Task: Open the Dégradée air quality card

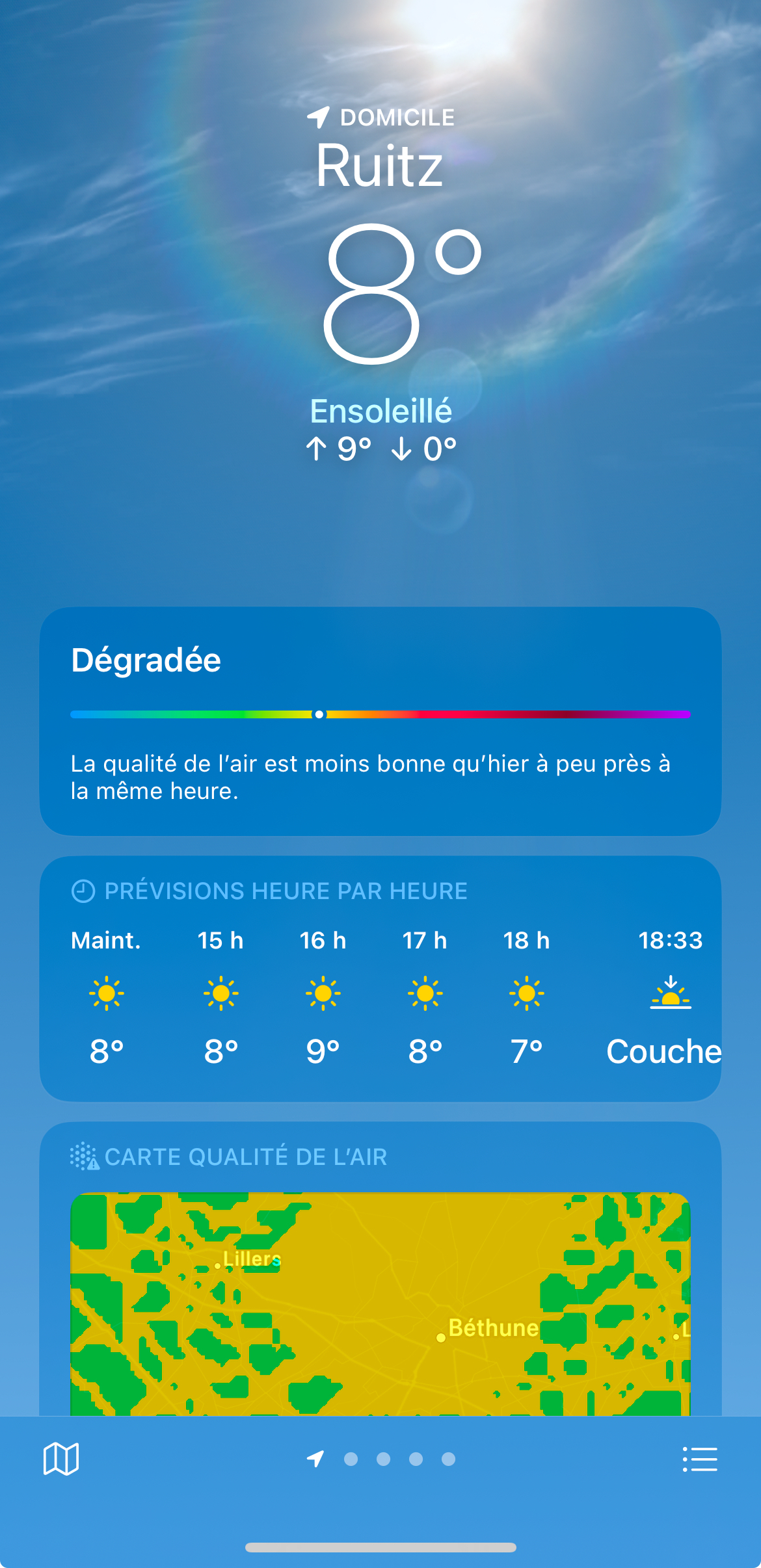Action: (380, 720)
